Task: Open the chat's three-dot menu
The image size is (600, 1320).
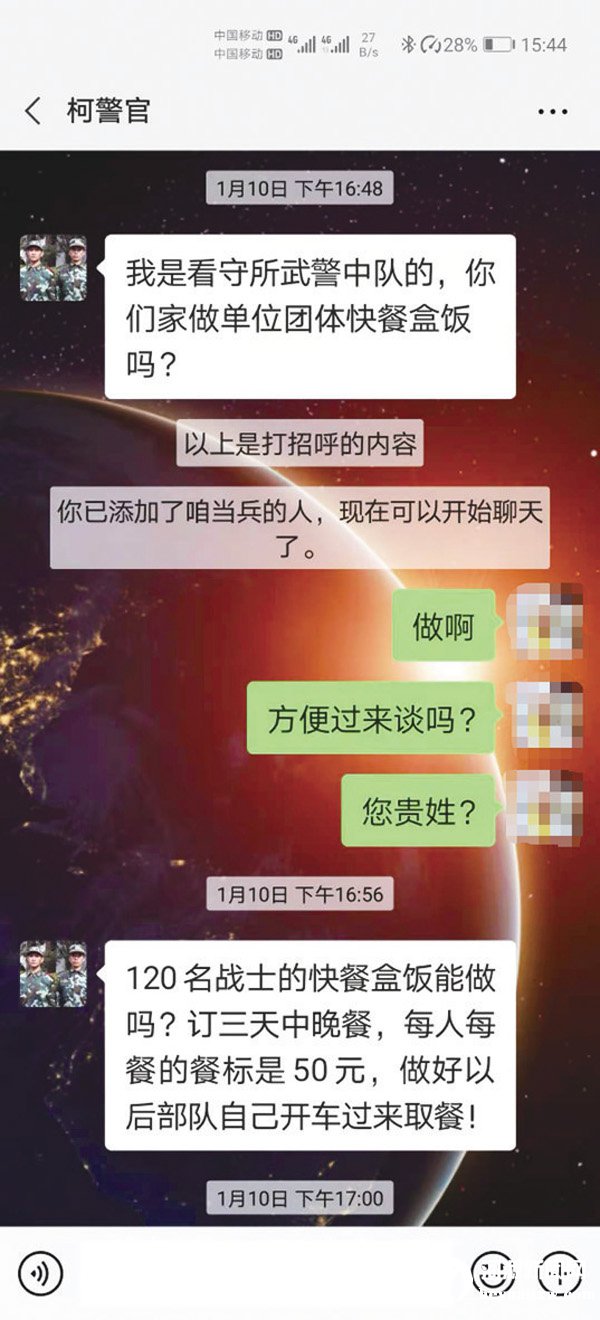Action: 552,112
